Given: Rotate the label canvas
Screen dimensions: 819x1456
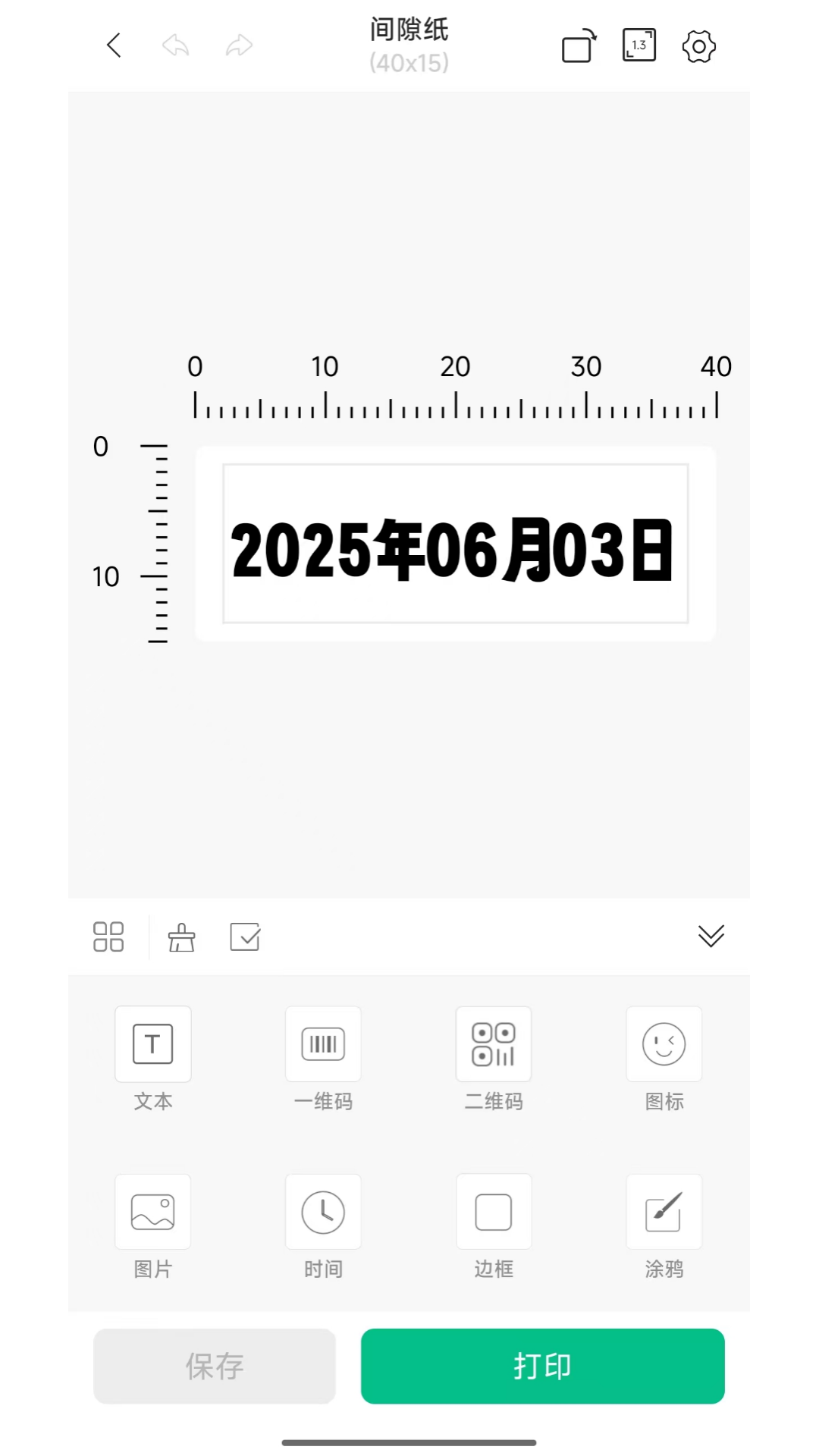Looking at the screenshot, I should pyautogui.click(x=579, y=45).
